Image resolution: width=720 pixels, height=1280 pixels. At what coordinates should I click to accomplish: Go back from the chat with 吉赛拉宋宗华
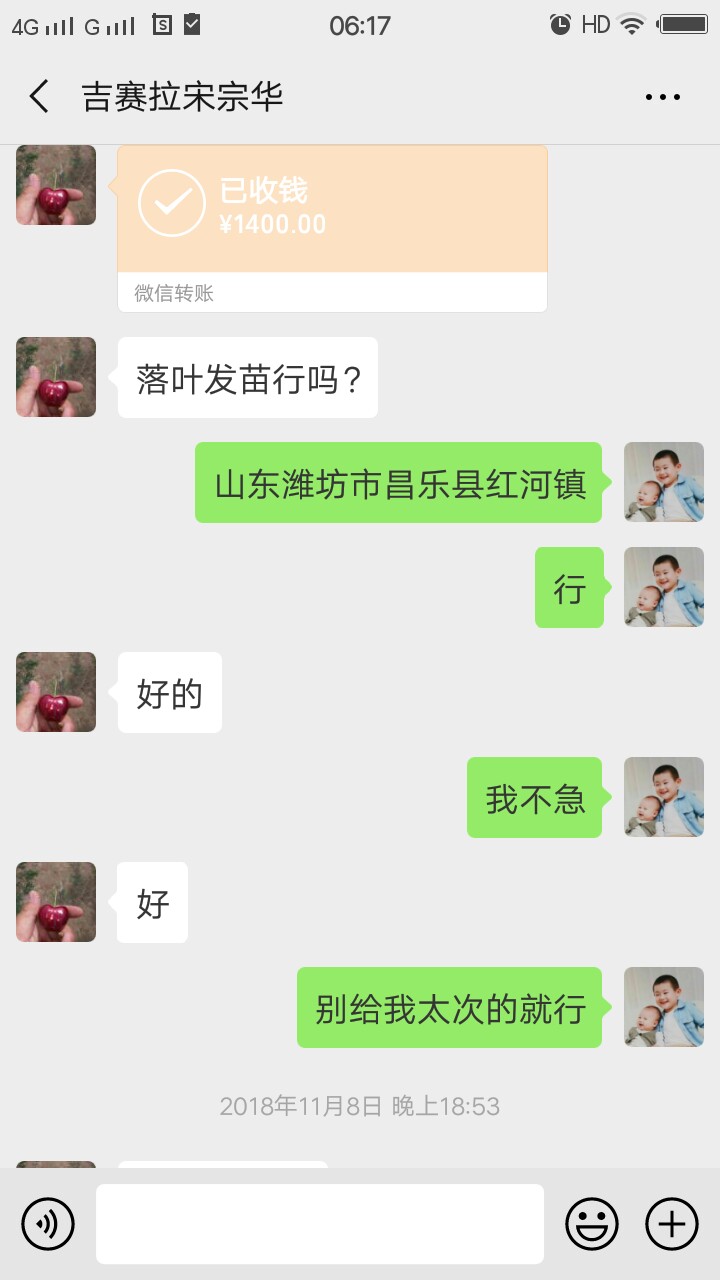pos(39,97)
